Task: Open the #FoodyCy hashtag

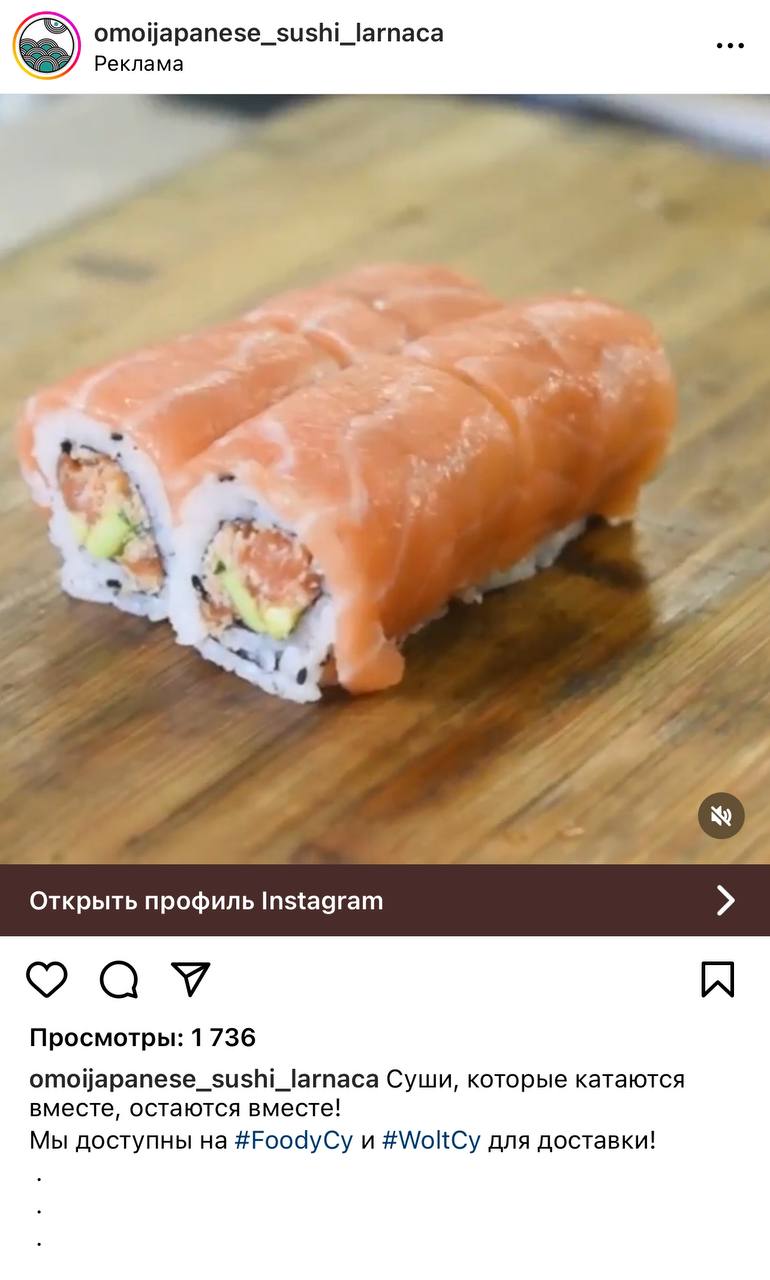Action: [293, 1140]
